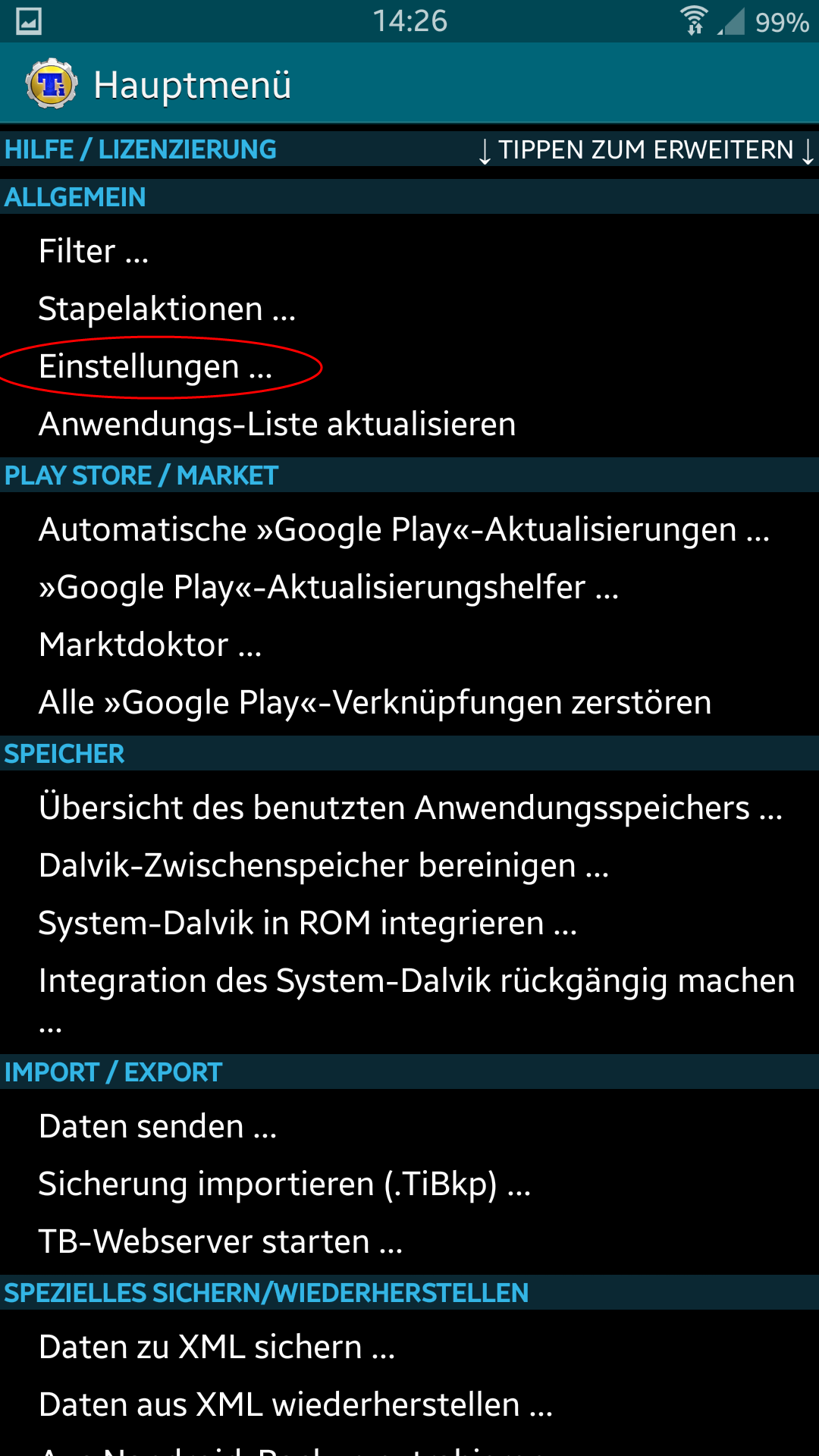
Task: Open the Filter menu item
Action: click(x=409, y=251)
